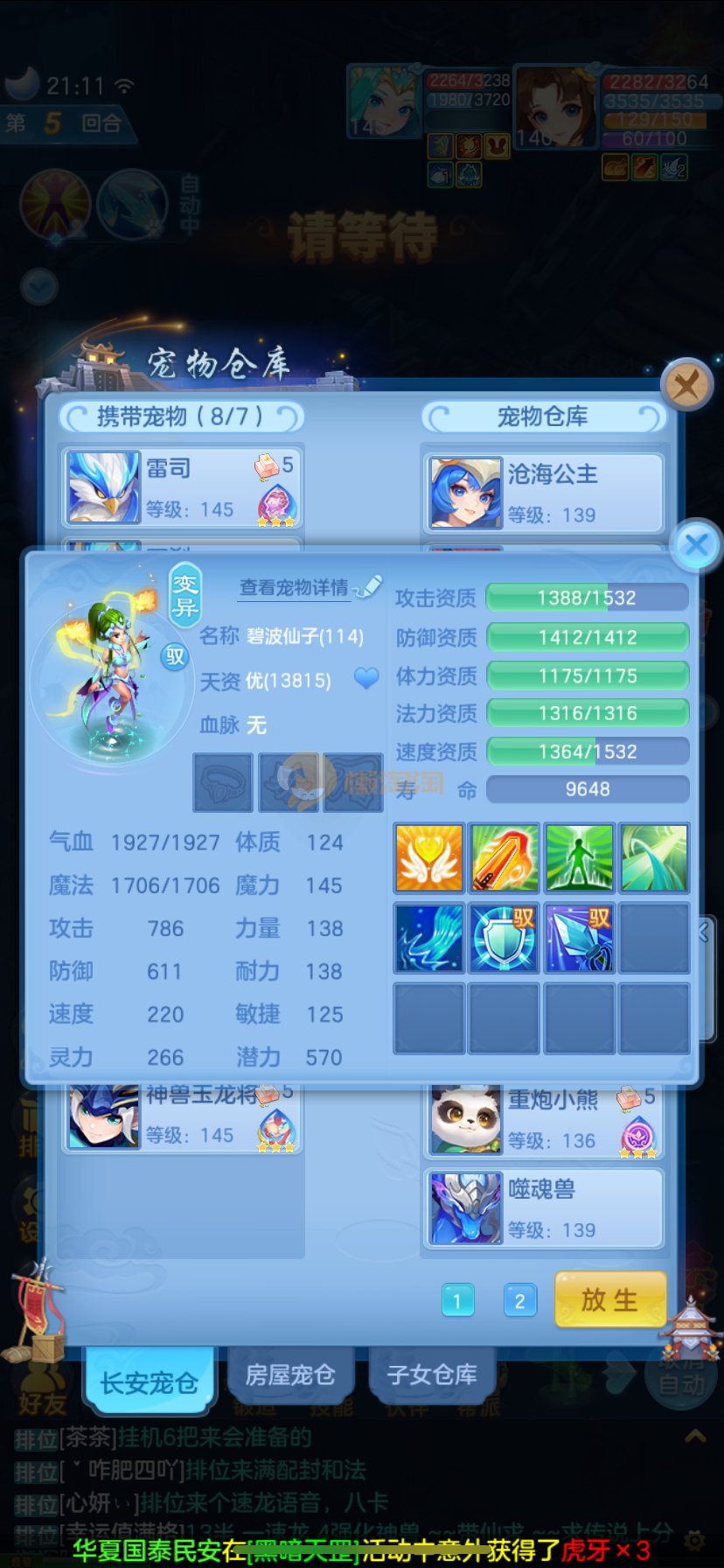This screenshot has width=724, height=1568.
Task: Switch to the 长安宠仓 tab
Action: coord(150,1382)
